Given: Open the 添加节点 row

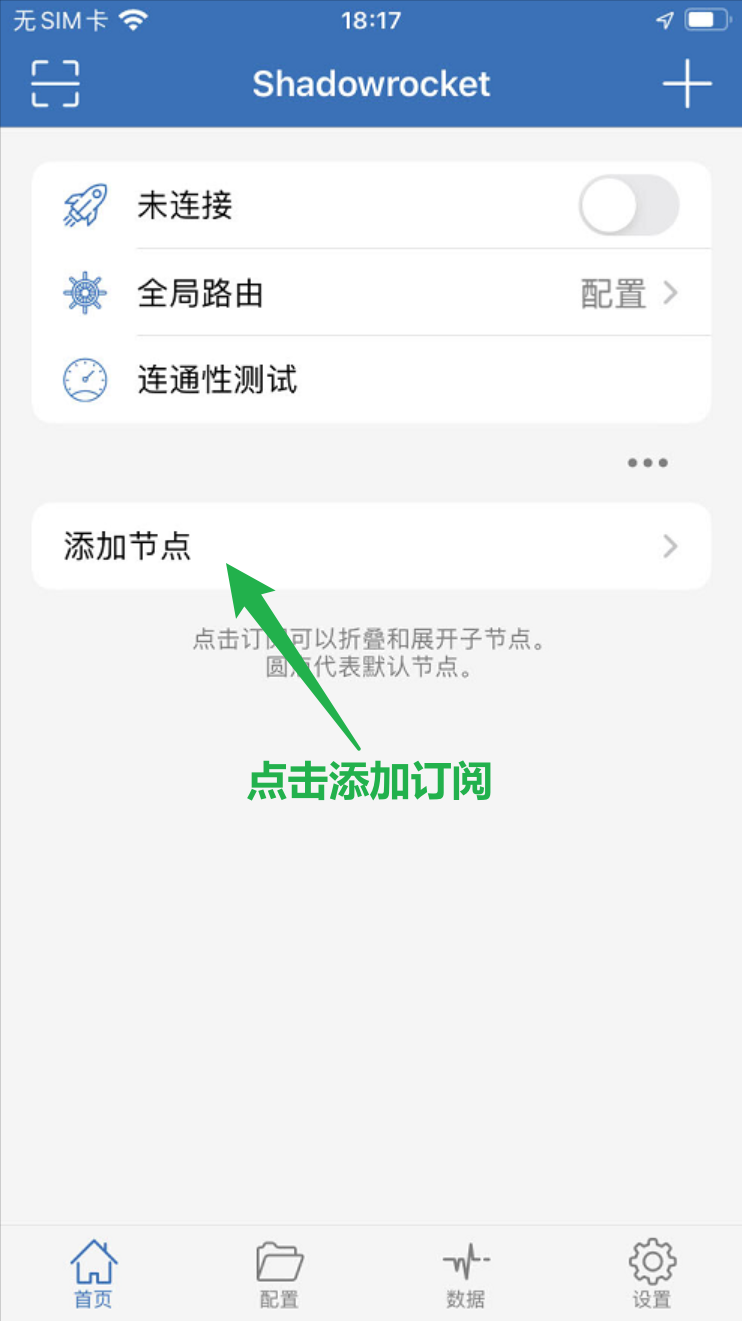Looking at the screenshot, I should (371, 546).
